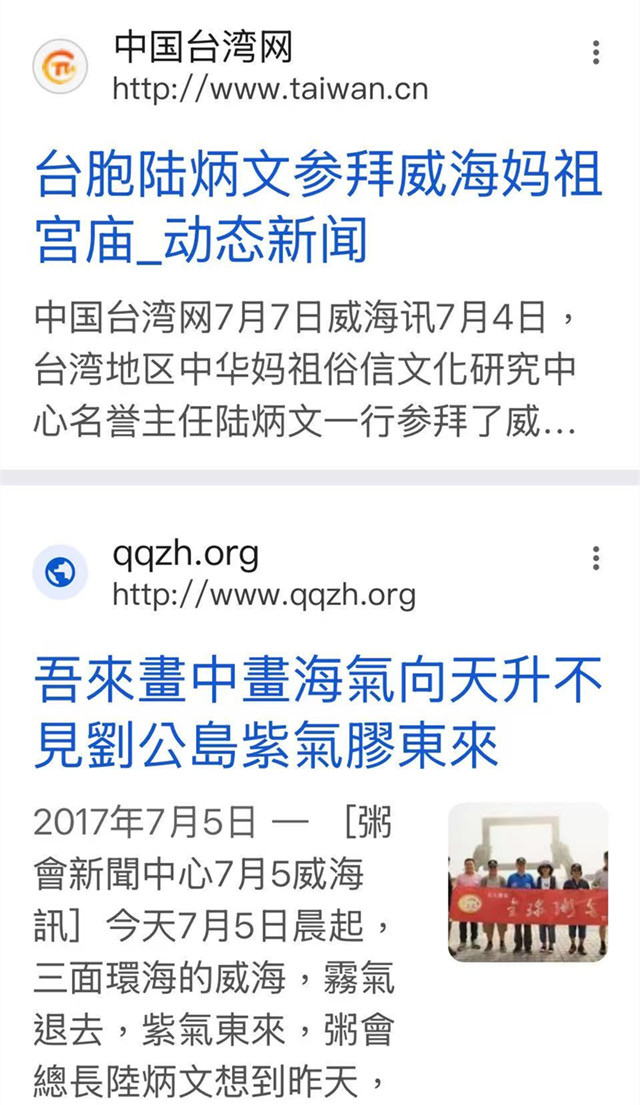Visit the http://www.taiwan.cn site header

[x=269, y=89]
